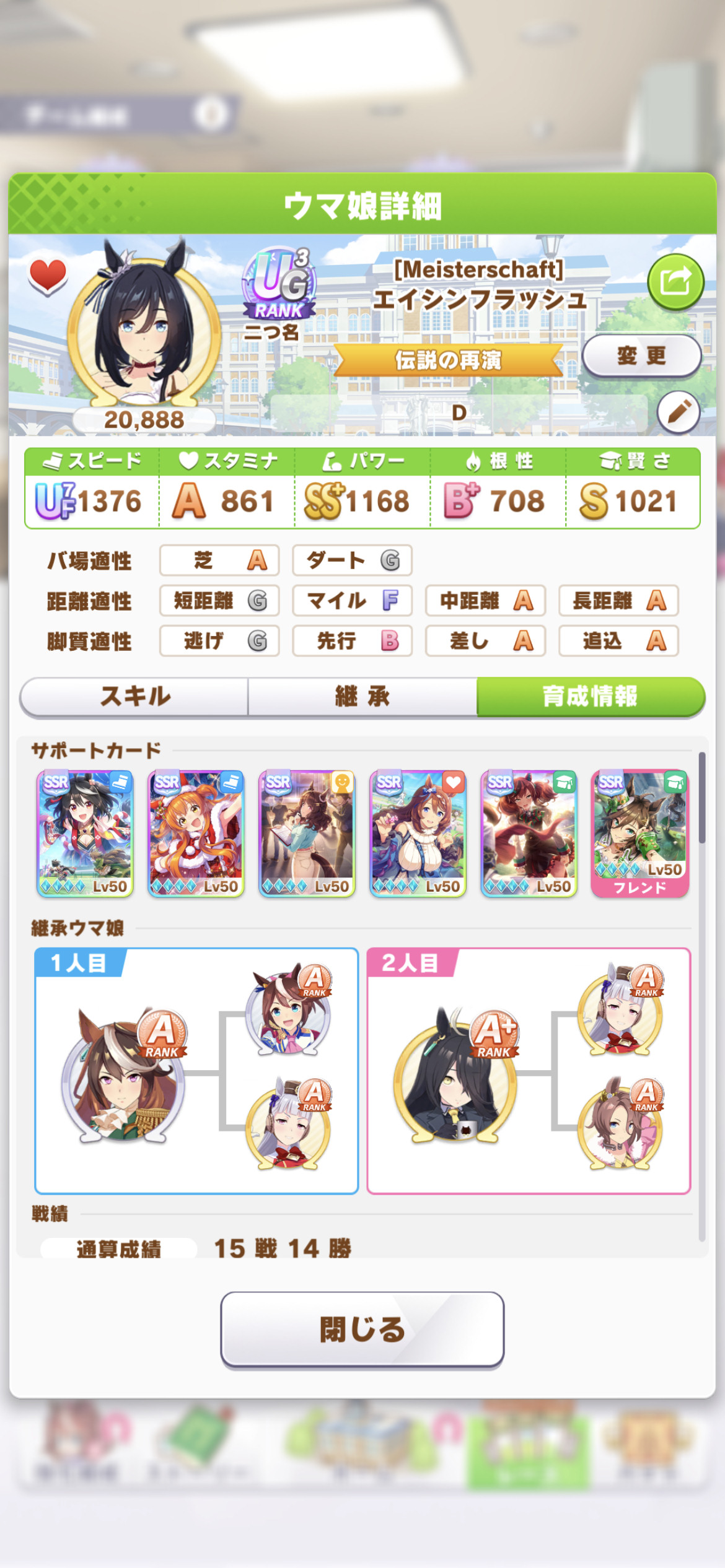
Task: Close the dialog with 閉じる
Action: 362,1329
